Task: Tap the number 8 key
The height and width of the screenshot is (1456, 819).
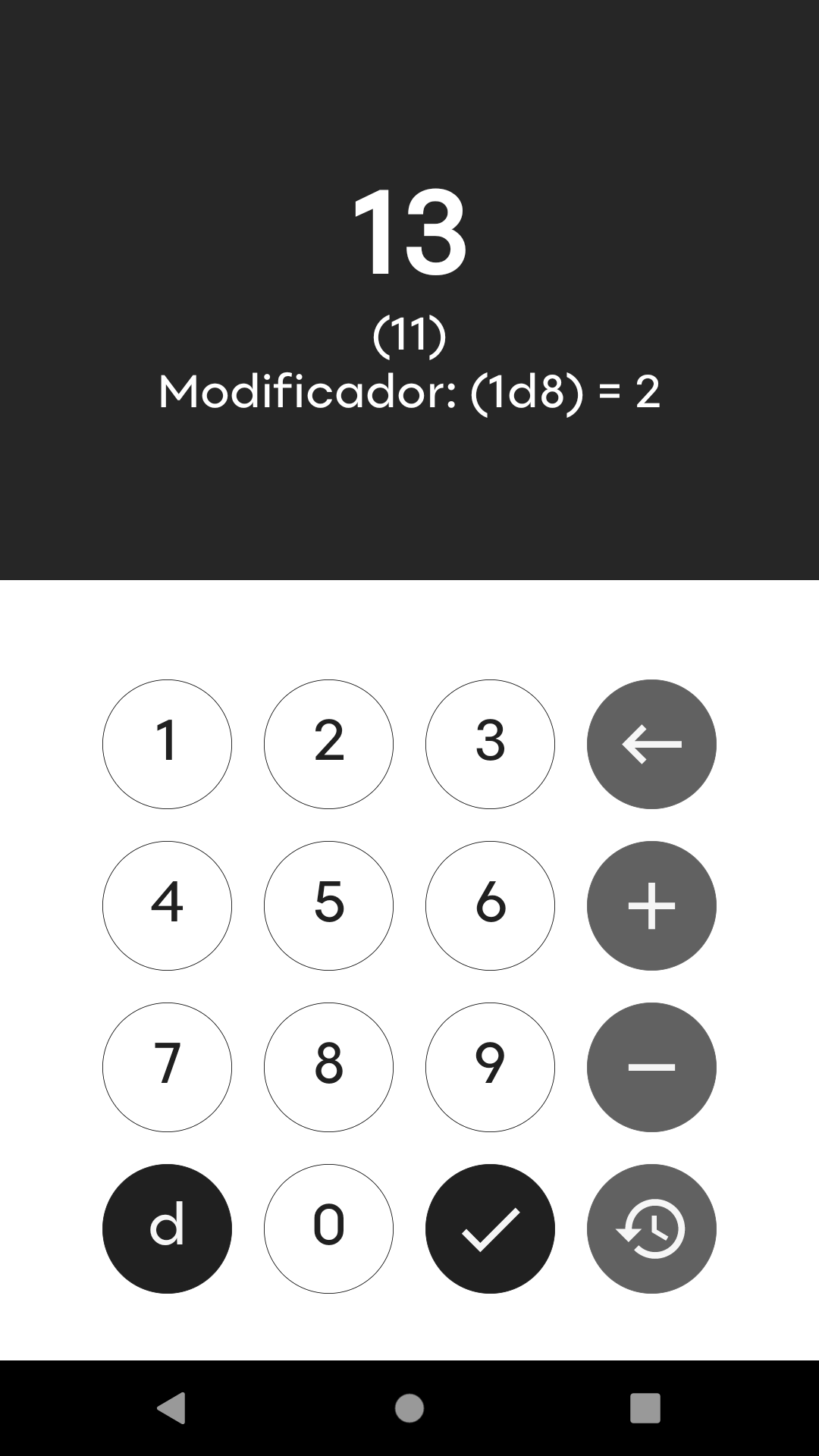Action: pyautogui.click(x=328, y=1067)
